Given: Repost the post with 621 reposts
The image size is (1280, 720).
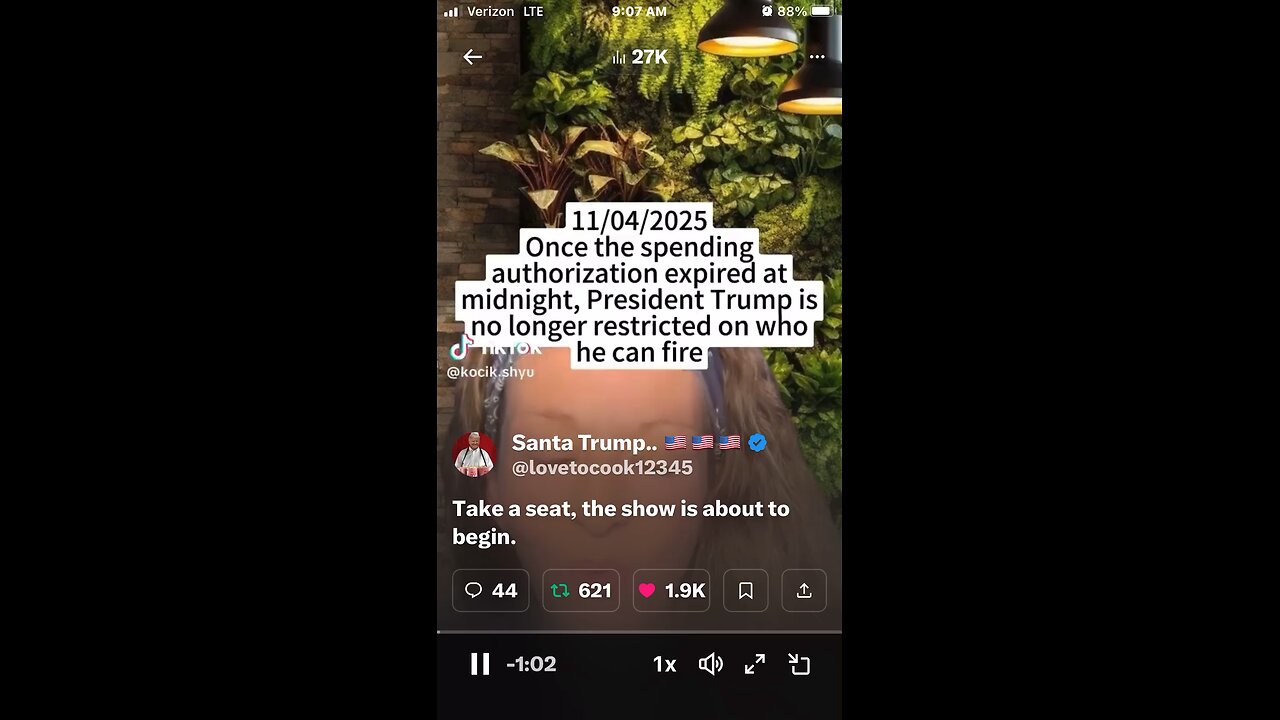Looking at the screenshot, I should [x=581, y=591].
